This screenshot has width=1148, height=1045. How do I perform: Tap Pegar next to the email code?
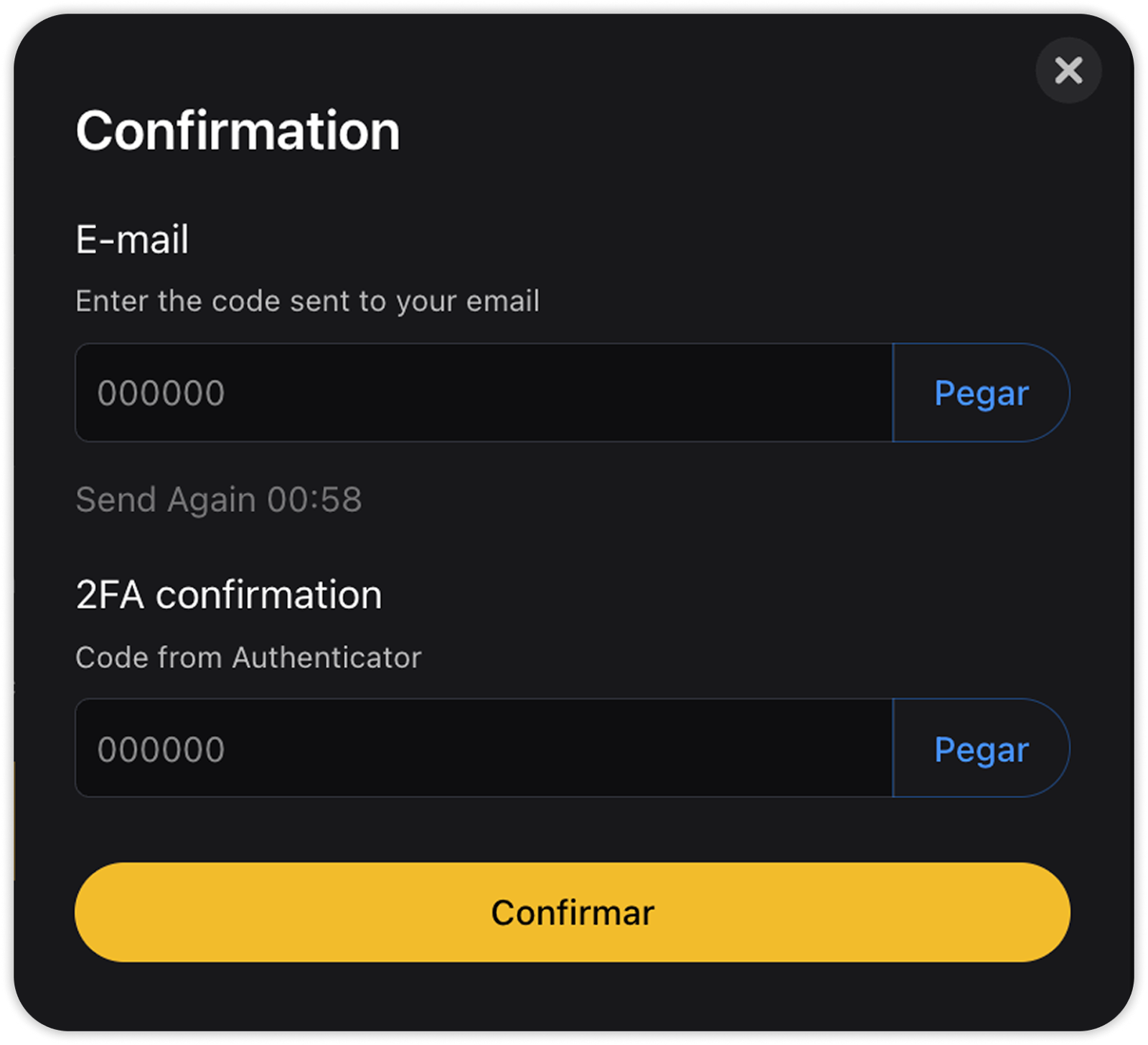click(981, 393)
